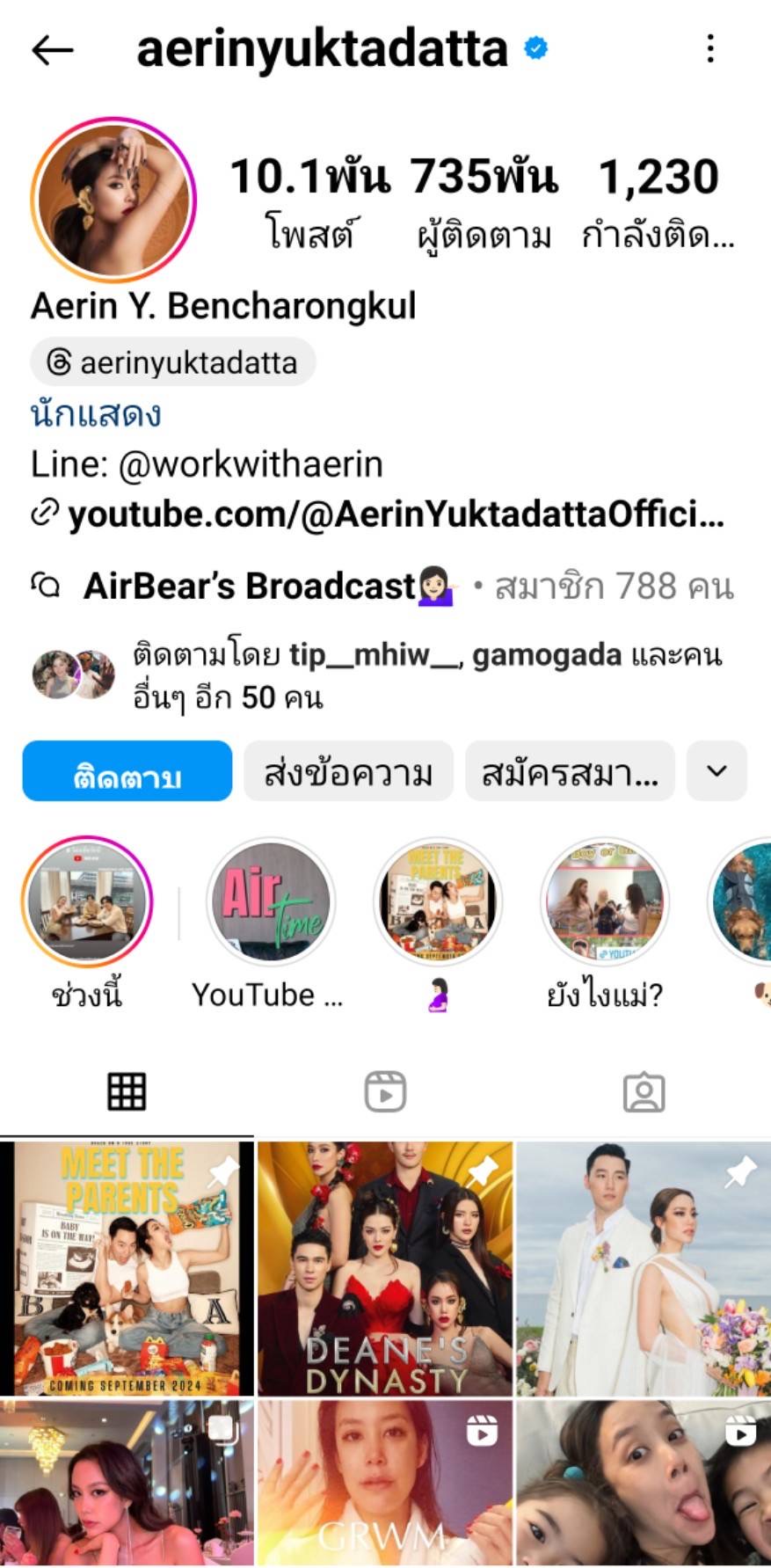View the profile picture story

113,199
